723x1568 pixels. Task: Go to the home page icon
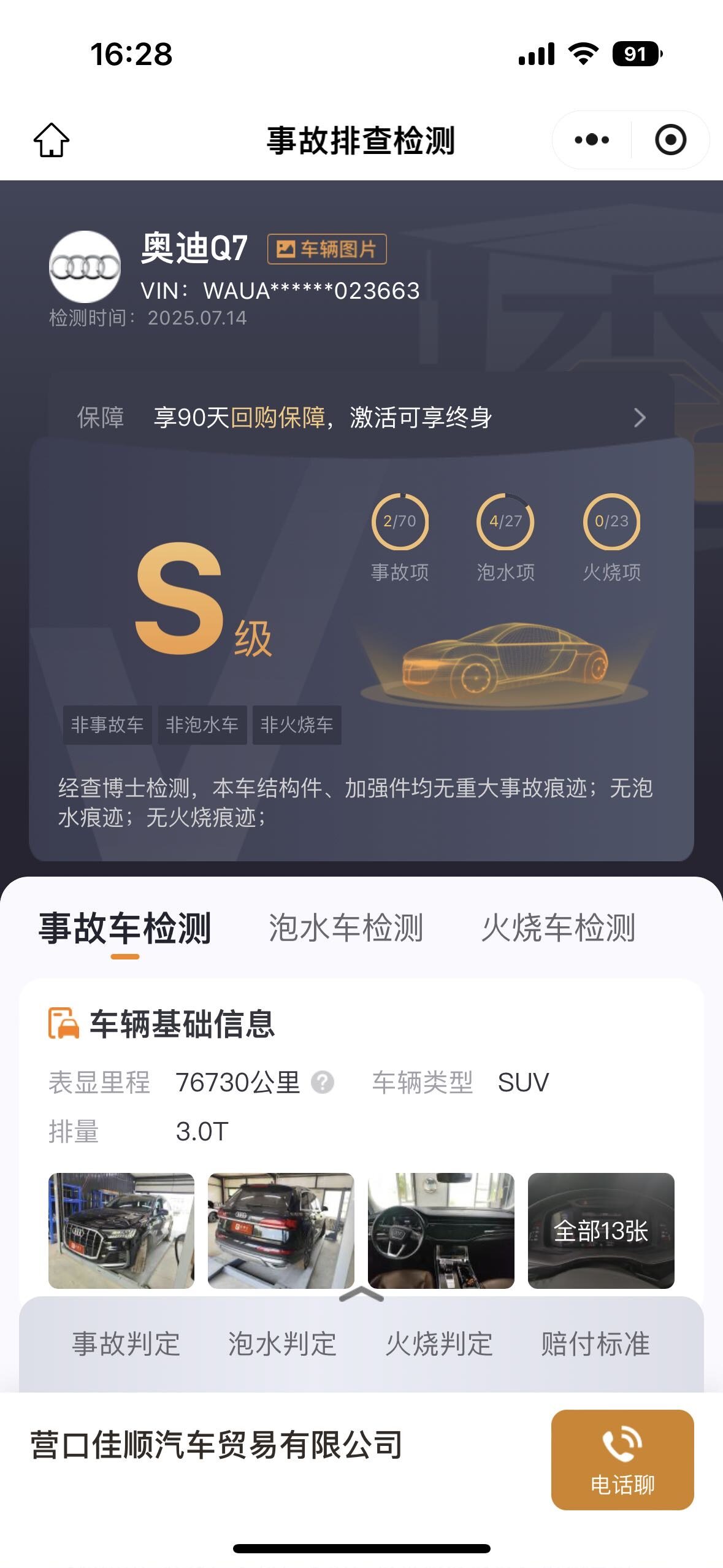[x=52, y=140]
